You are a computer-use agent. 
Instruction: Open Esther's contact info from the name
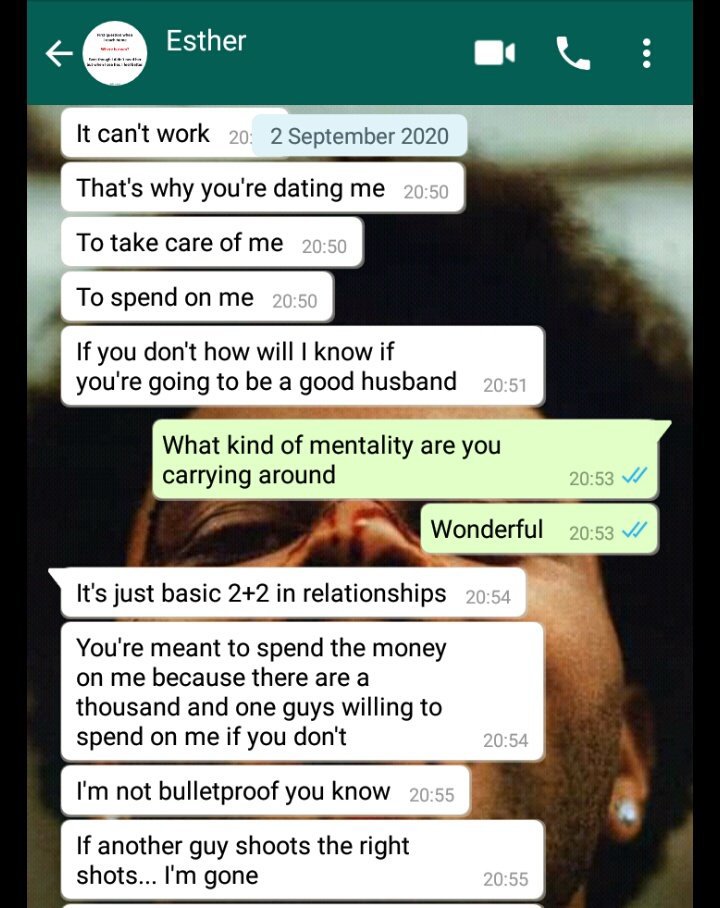tap(206, 41)
